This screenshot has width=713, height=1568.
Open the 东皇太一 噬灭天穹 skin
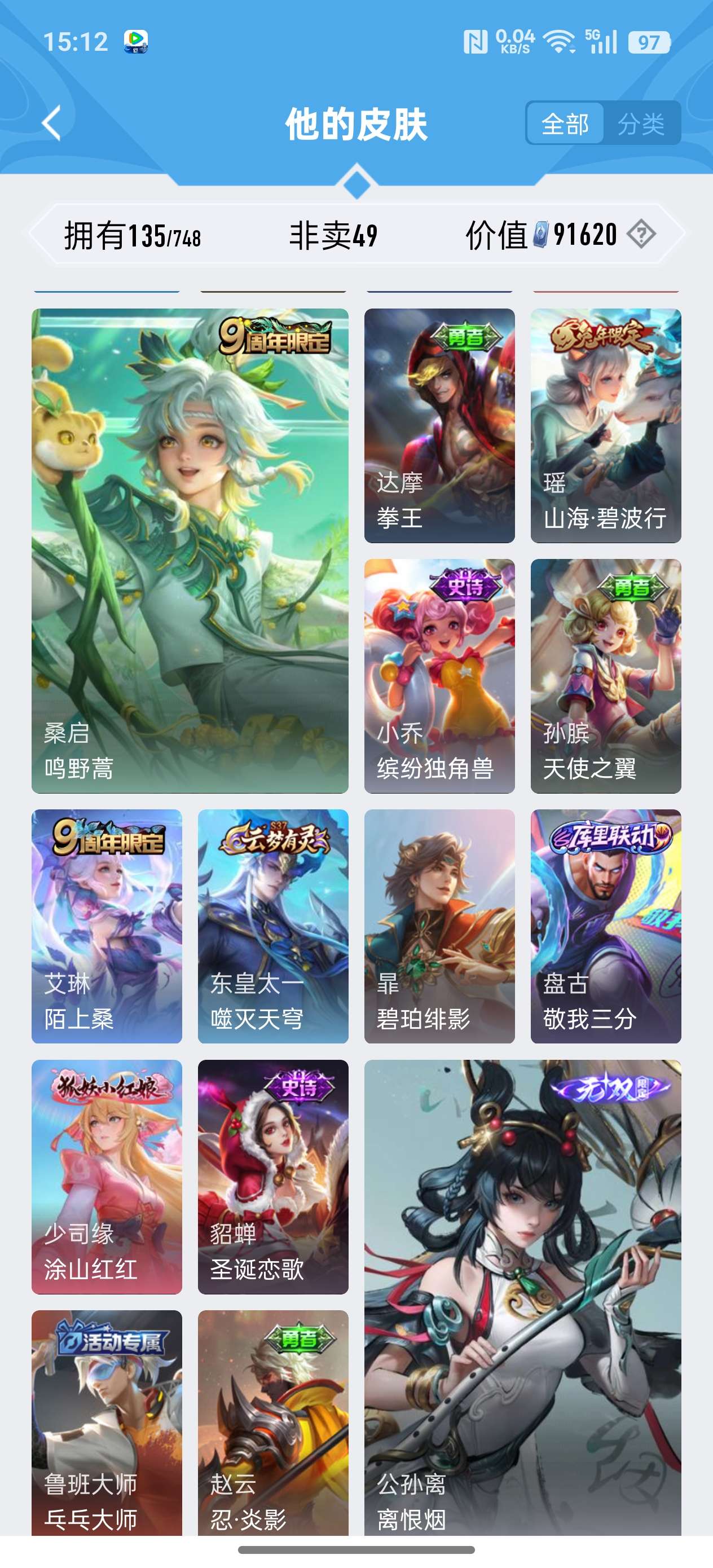(273, 926)
